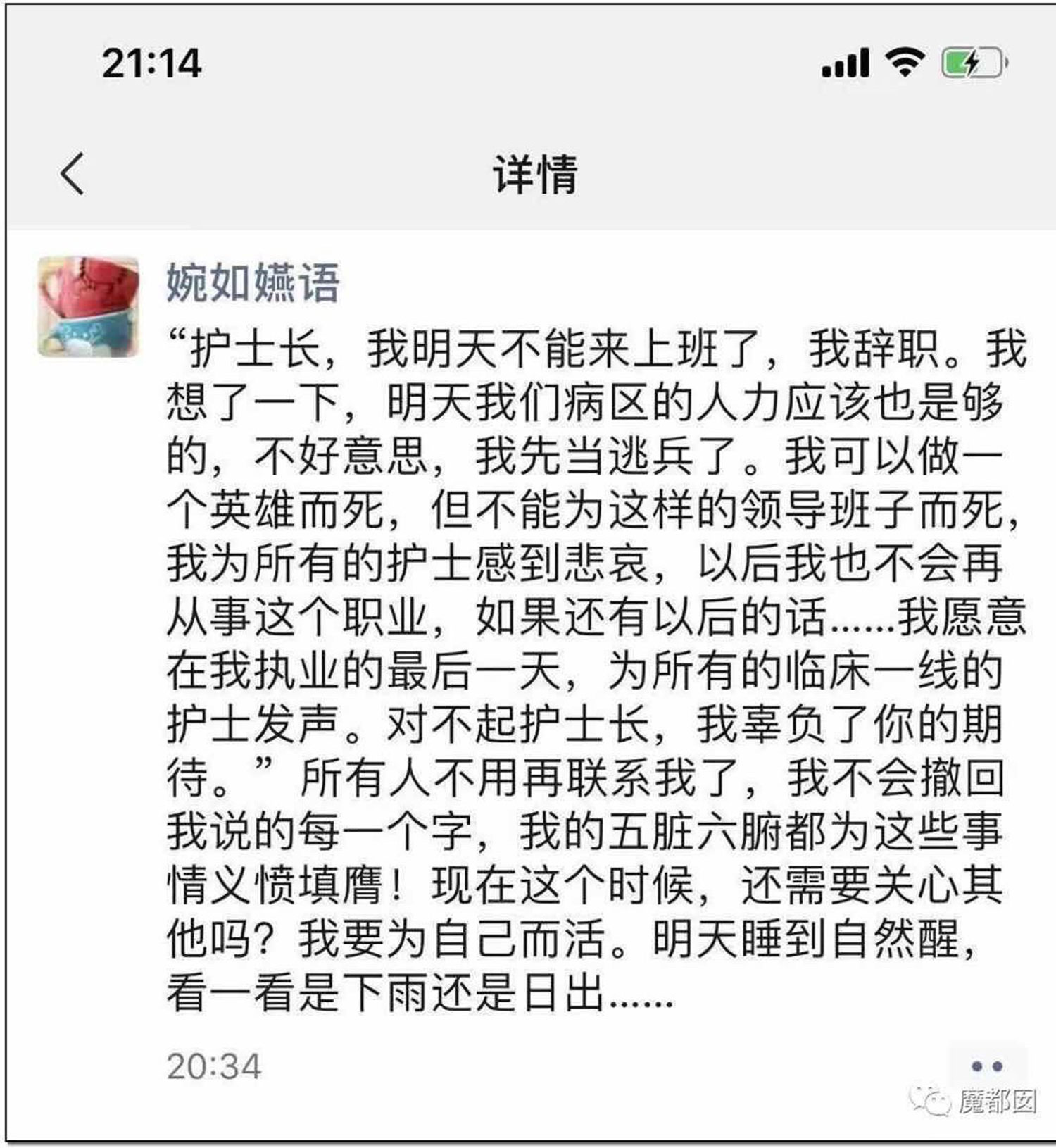Open the 婉如嫣语 username link

(253, 283)
